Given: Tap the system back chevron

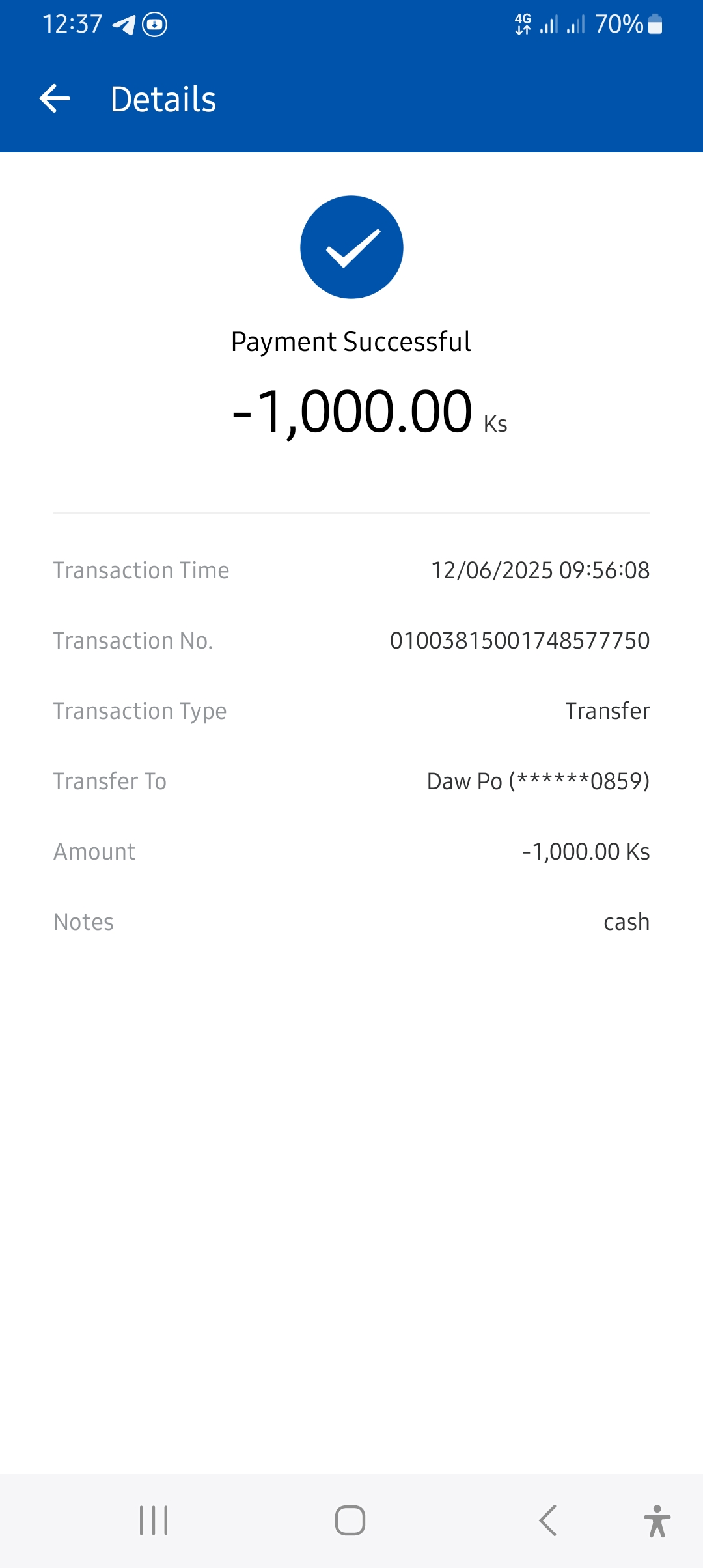Looking at the screenshot, I should click(548, 1520).
